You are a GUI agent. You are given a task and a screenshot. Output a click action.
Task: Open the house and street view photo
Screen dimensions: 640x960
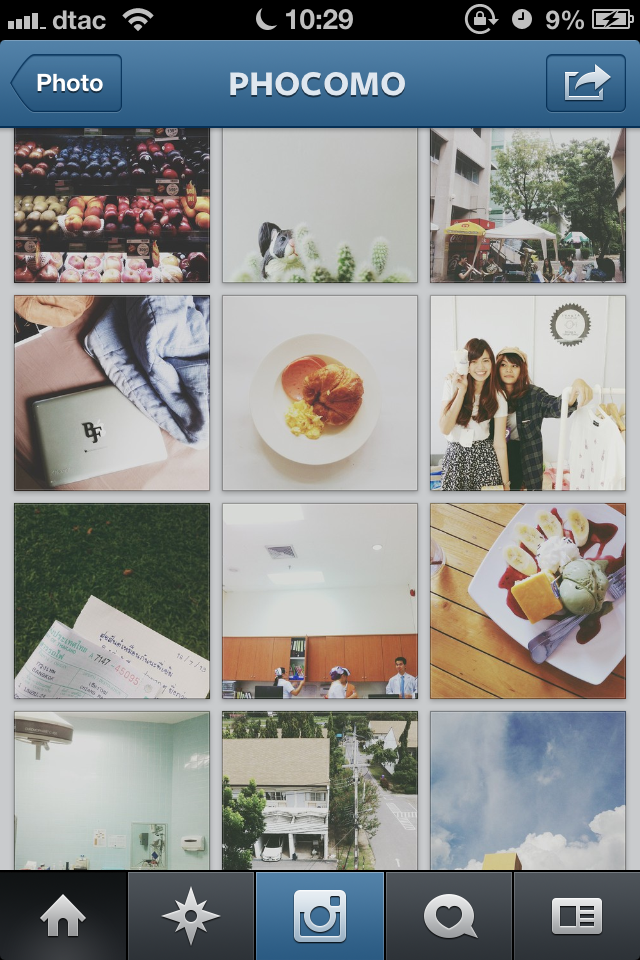click(x=320, y=790)
